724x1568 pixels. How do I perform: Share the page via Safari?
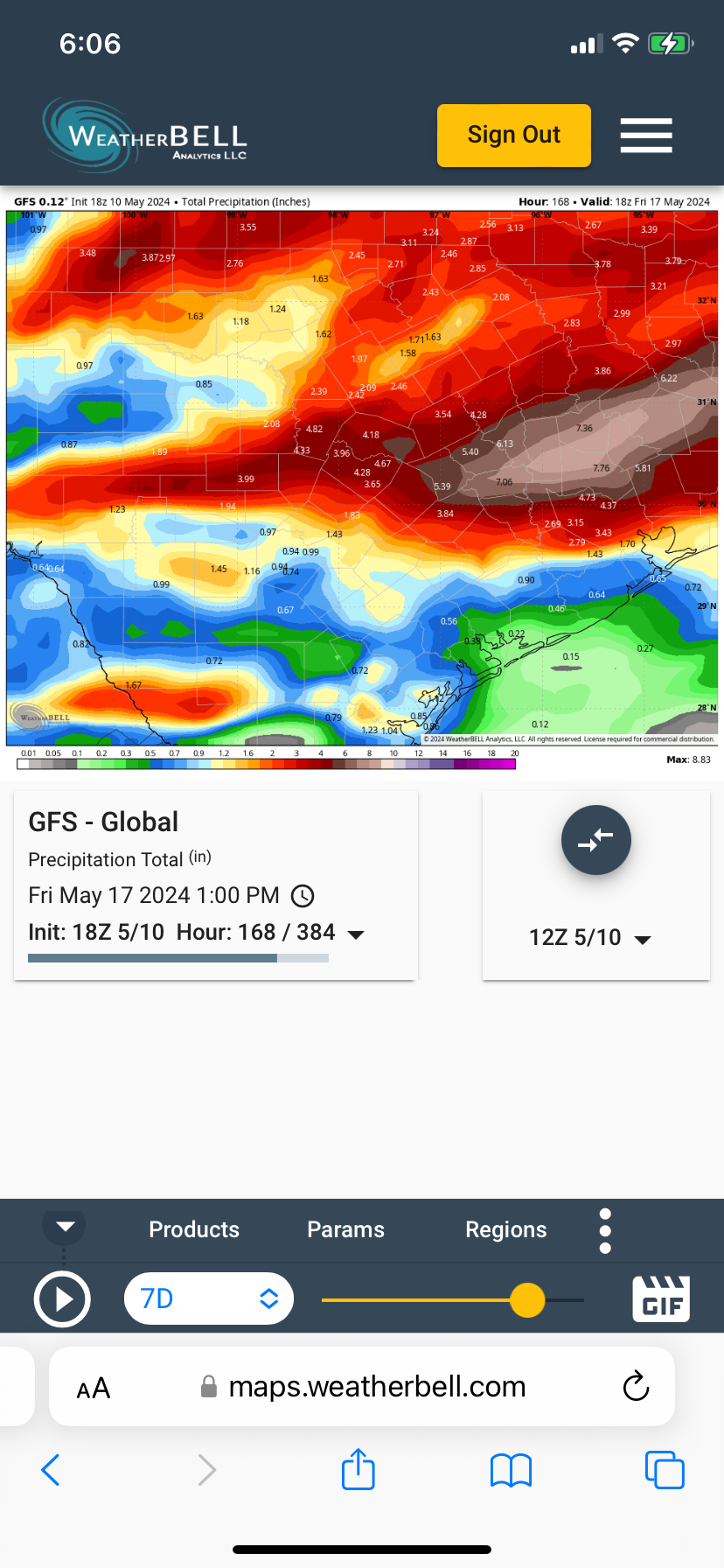tap(358, 1470)
